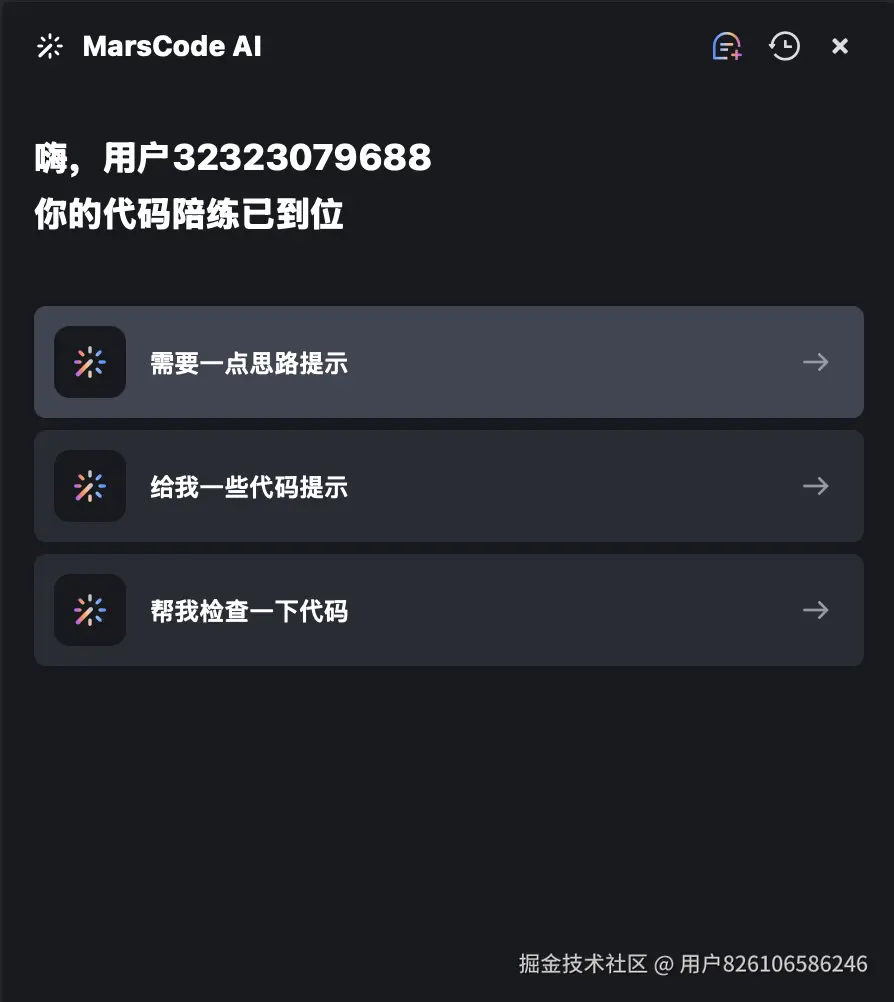The image size is (894, 1002).
Task: Click the arrow icon beside 帮我检查一下代码
Action: click(x=815, y=610)
